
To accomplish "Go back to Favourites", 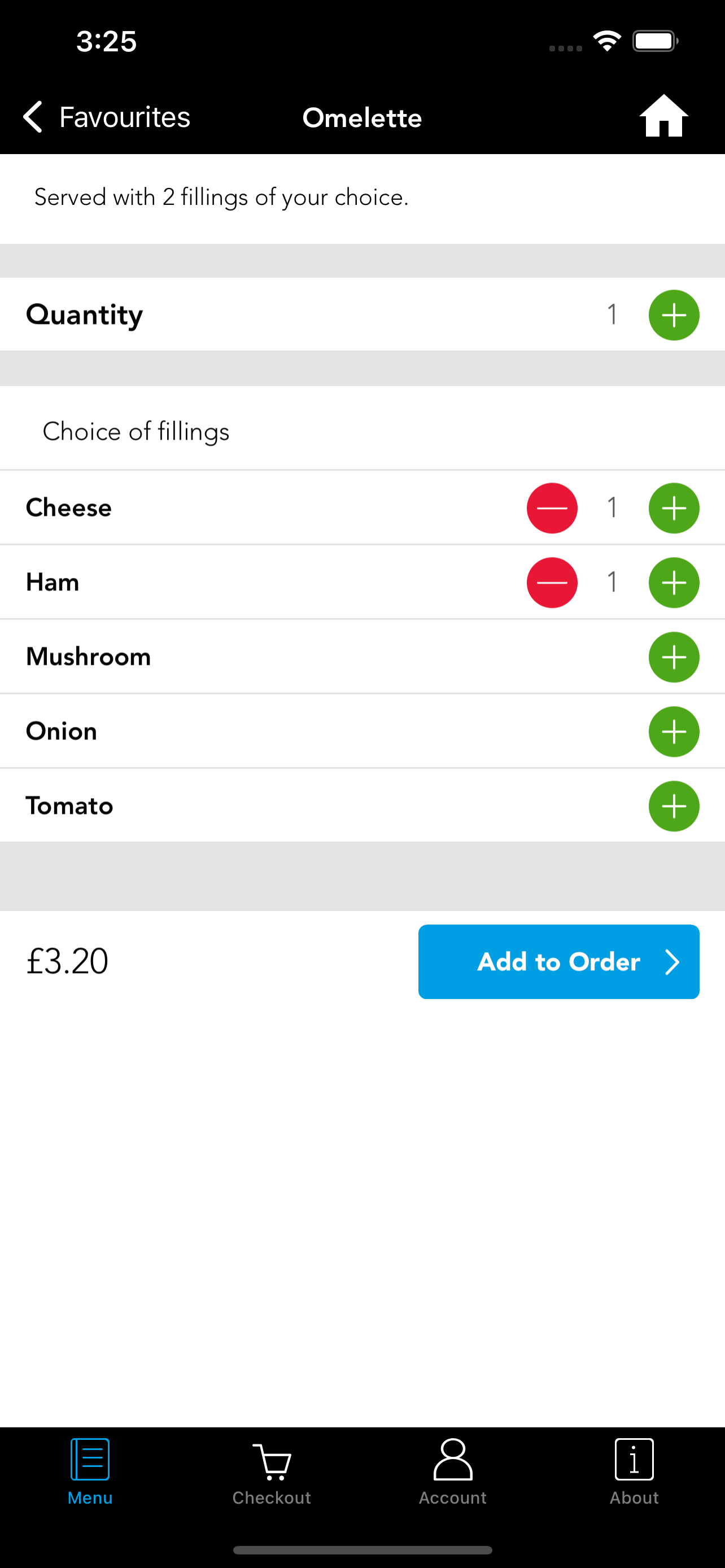I will click(107, 117).
